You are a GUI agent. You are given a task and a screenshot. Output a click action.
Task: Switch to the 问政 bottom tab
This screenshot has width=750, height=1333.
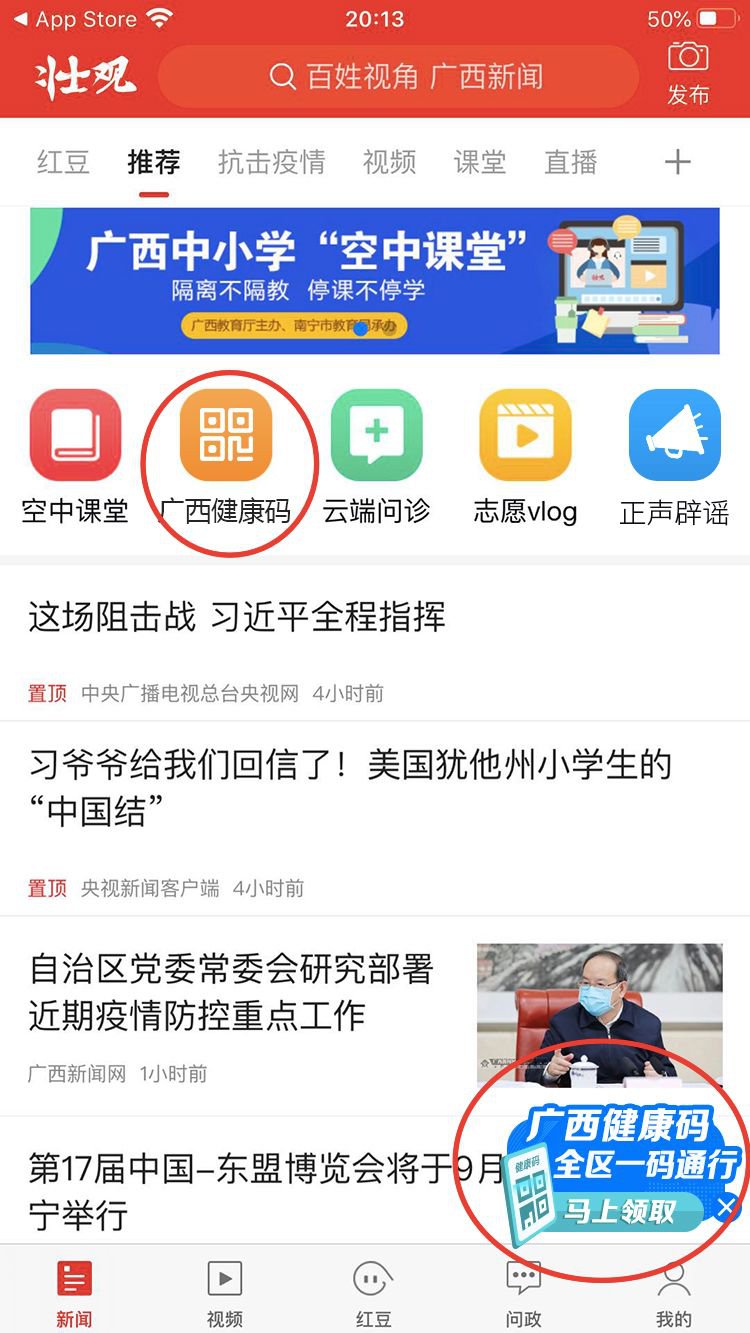tap(523, 1292)
